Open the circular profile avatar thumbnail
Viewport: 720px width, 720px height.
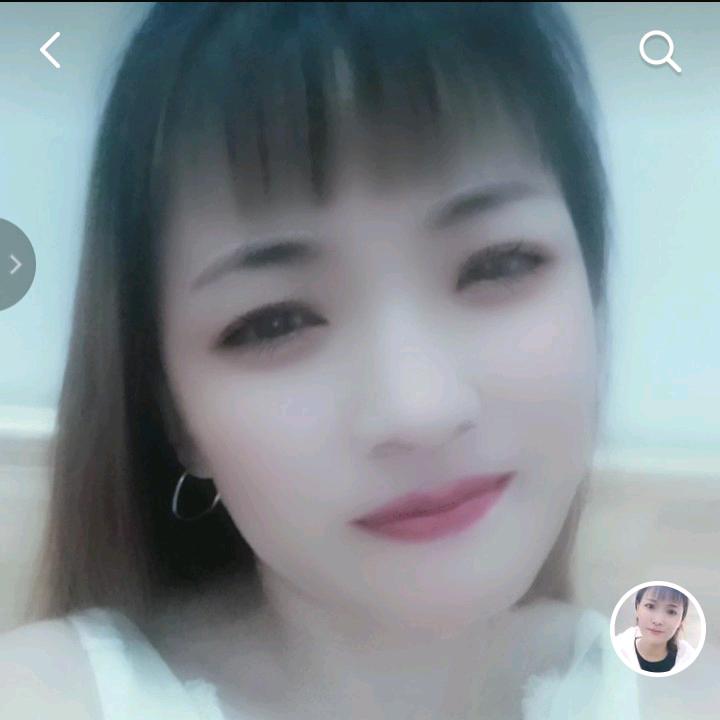point(658,629)
